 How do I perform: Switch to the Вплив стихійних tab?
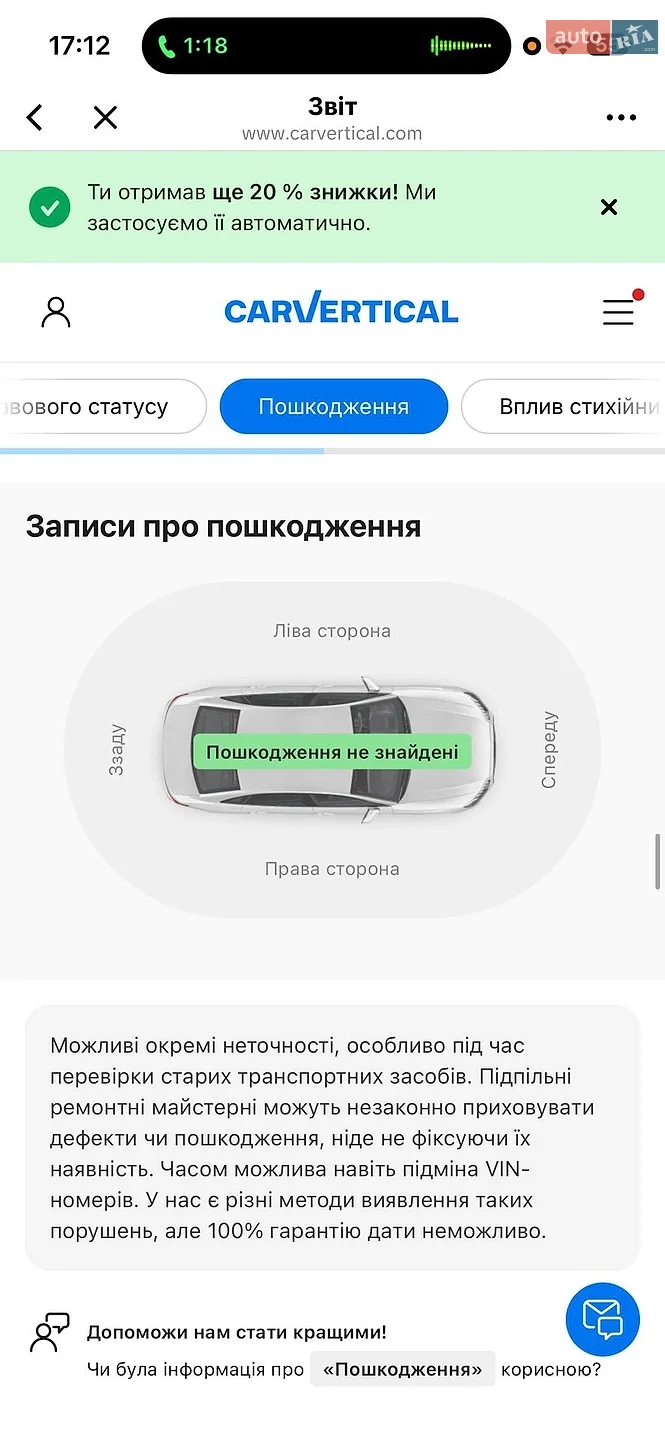tap(564, 407)
